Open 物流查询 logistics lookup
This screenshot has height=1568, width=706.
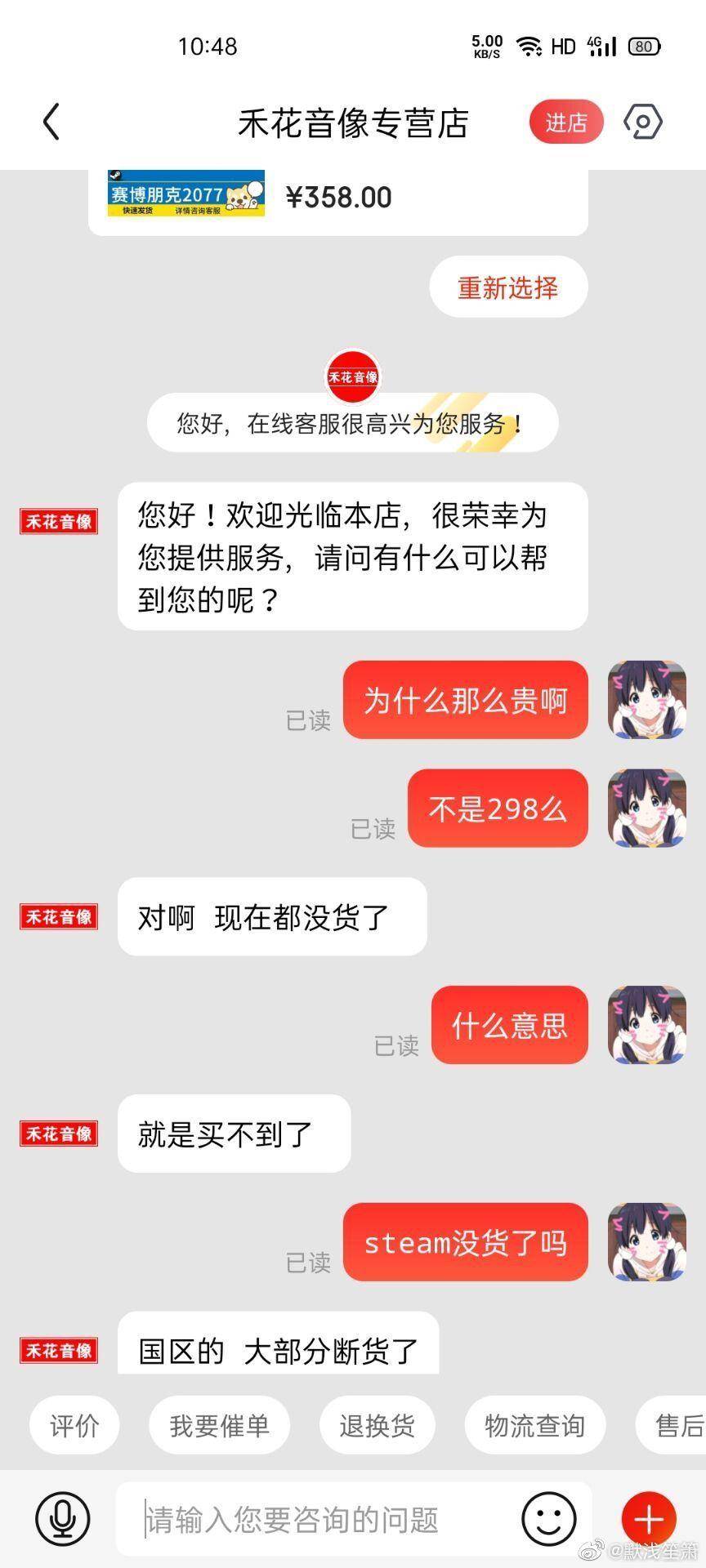(534, 1425)
